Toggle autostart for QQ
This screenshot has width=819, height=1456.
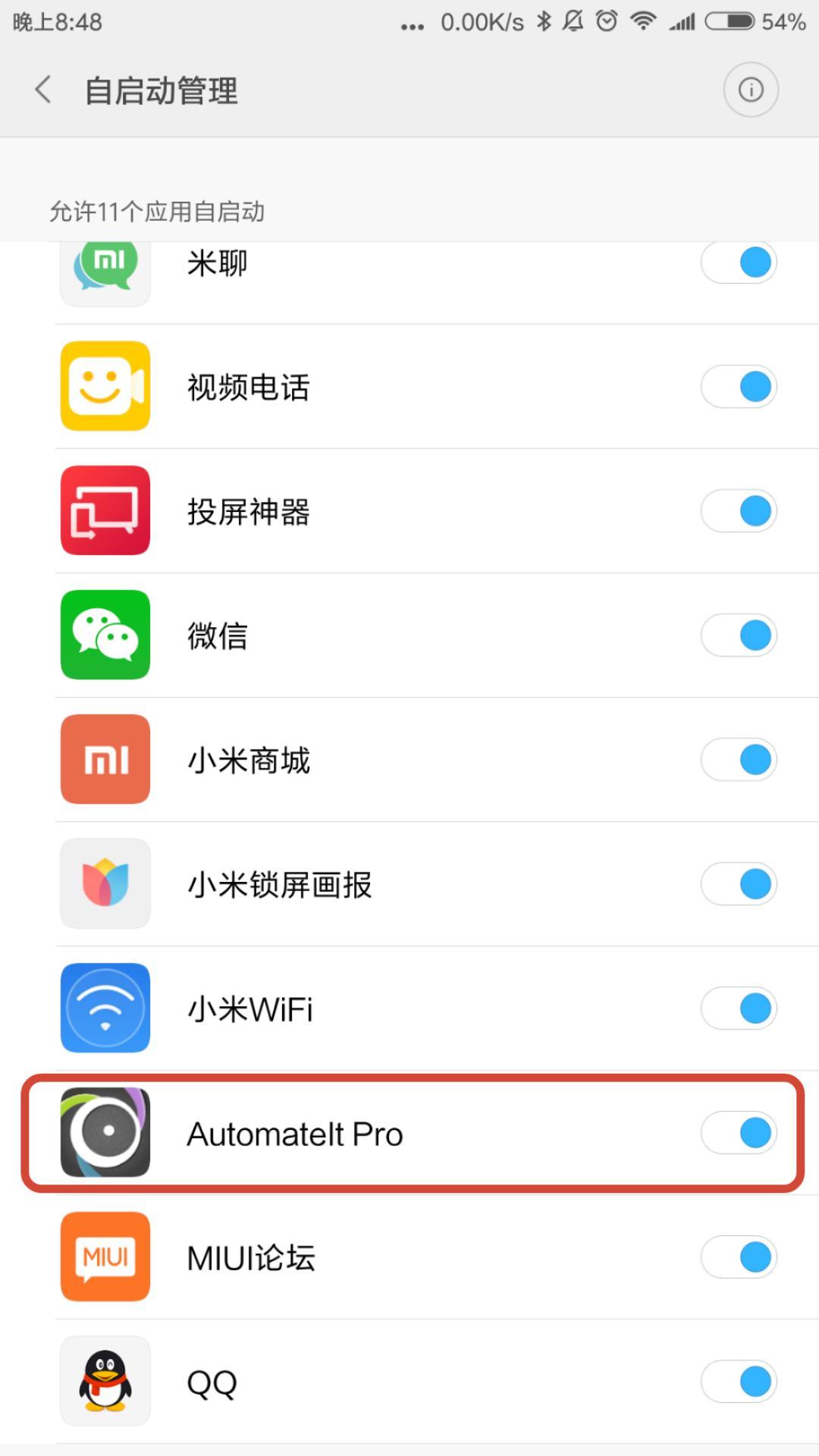click(x=739, y=1381)
